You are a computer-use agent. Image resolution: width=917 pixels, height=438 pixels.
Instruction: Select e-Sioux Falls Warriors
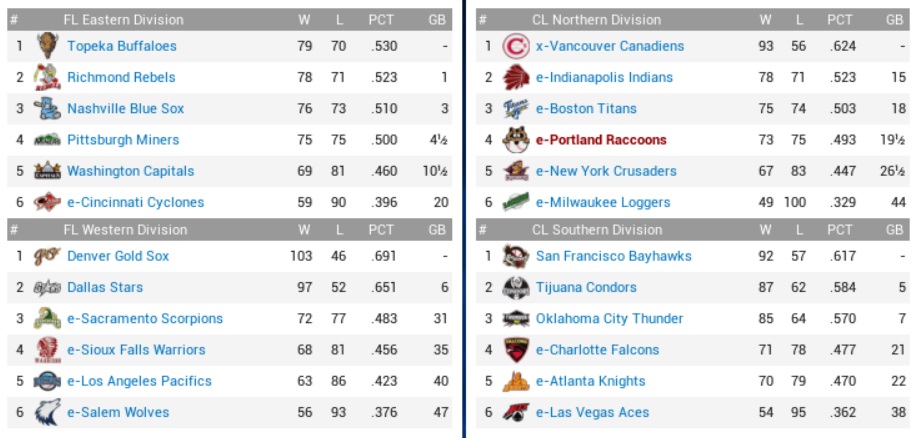(135, 350)
